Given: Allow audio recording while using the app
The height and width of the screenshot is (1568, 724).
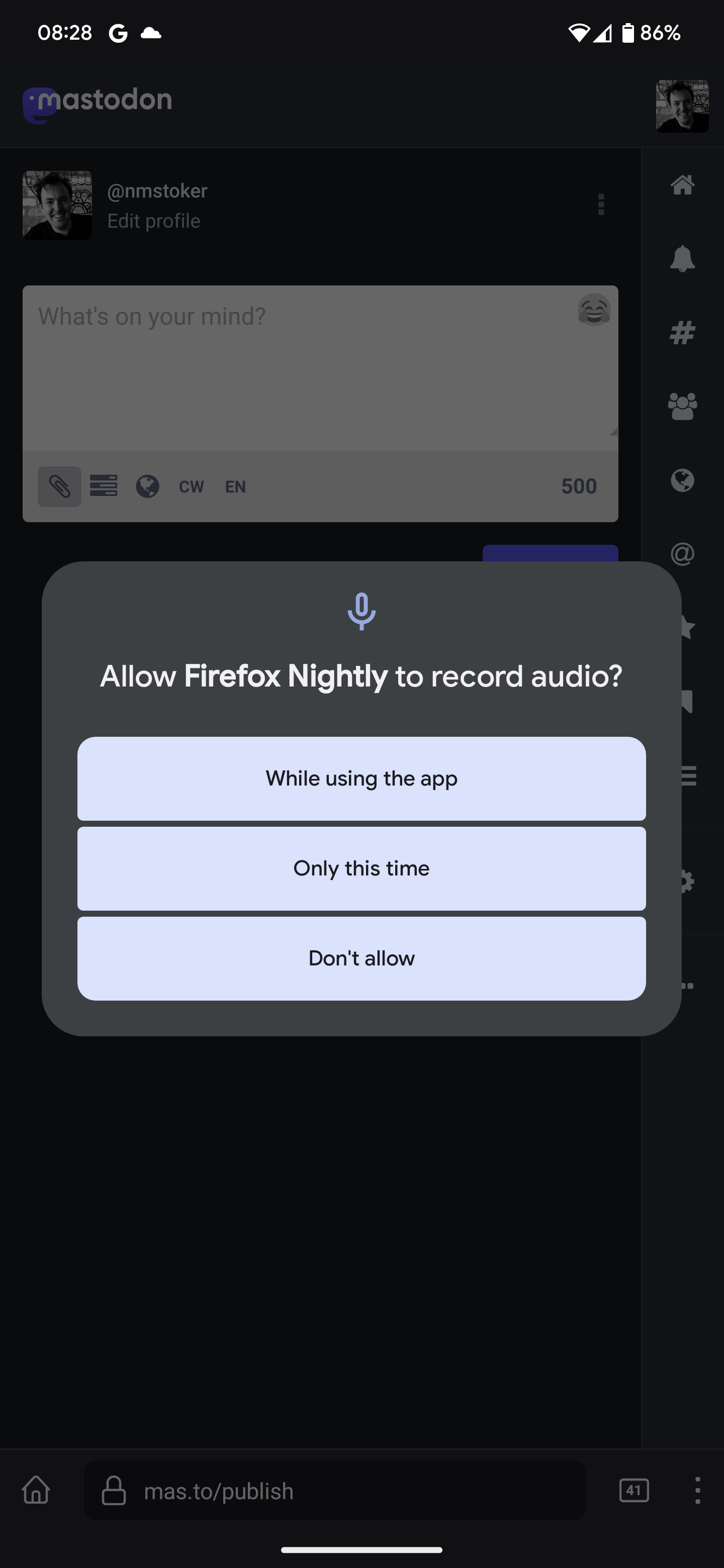Looking at the screenshot, I should (x=361, y=778).
